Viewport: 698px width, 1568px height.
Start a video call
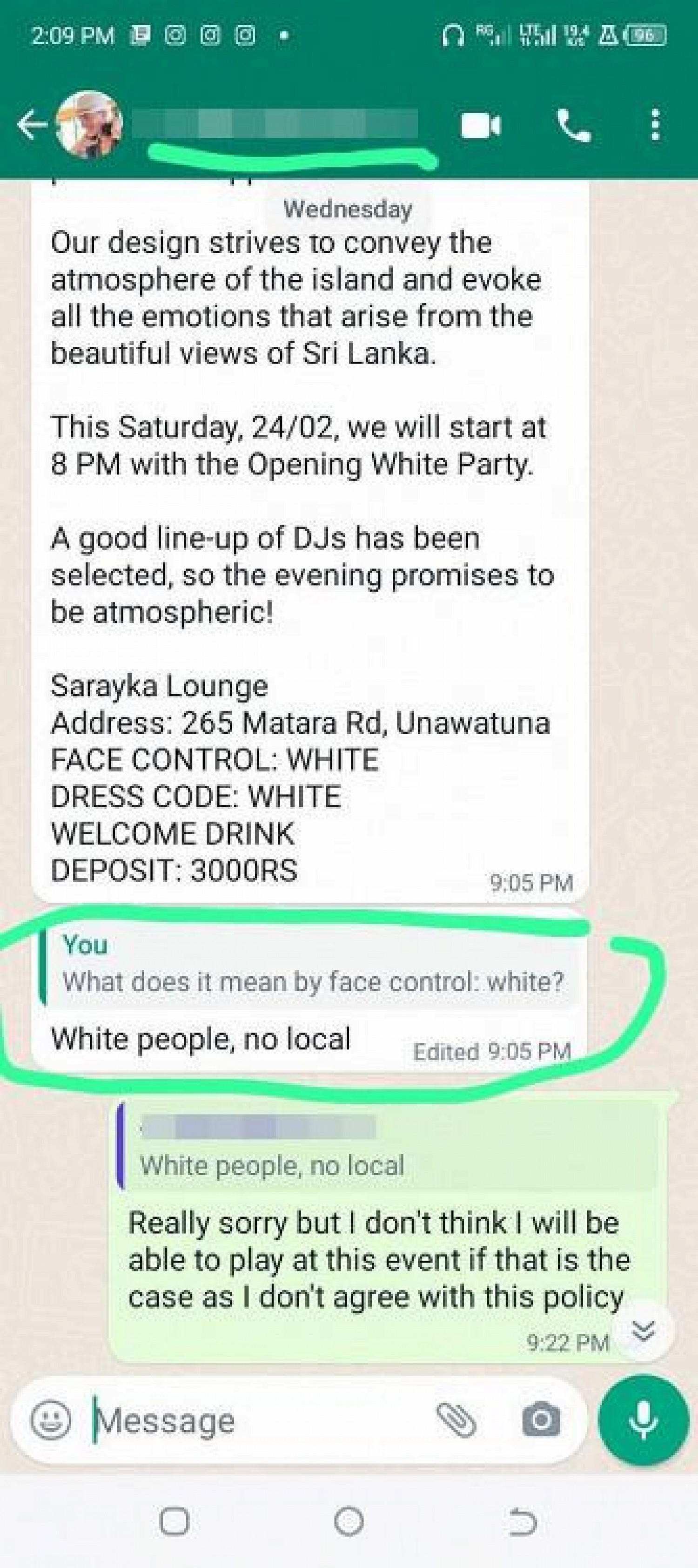coord(481,126)
